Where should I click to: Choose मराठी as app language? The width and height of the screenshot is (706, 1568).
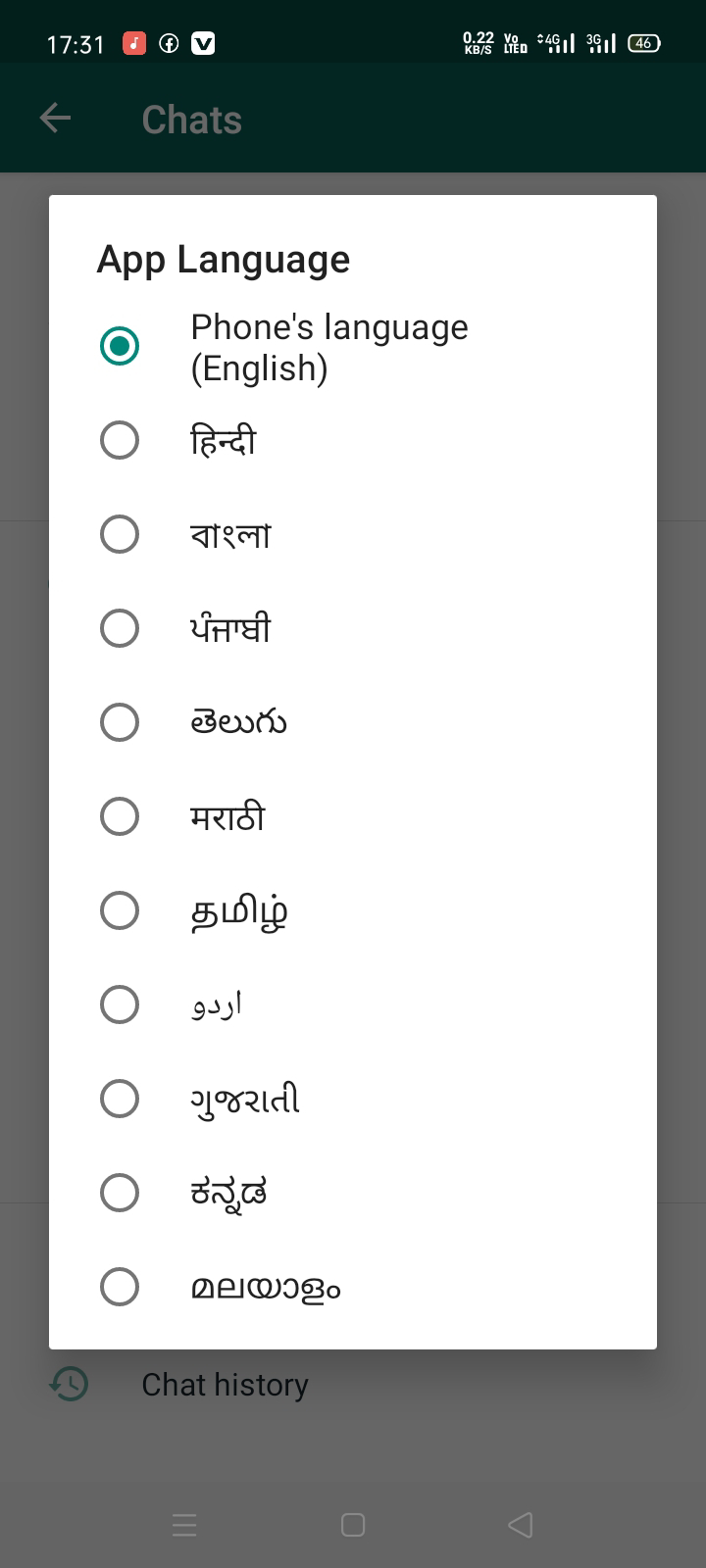(120, 816)
